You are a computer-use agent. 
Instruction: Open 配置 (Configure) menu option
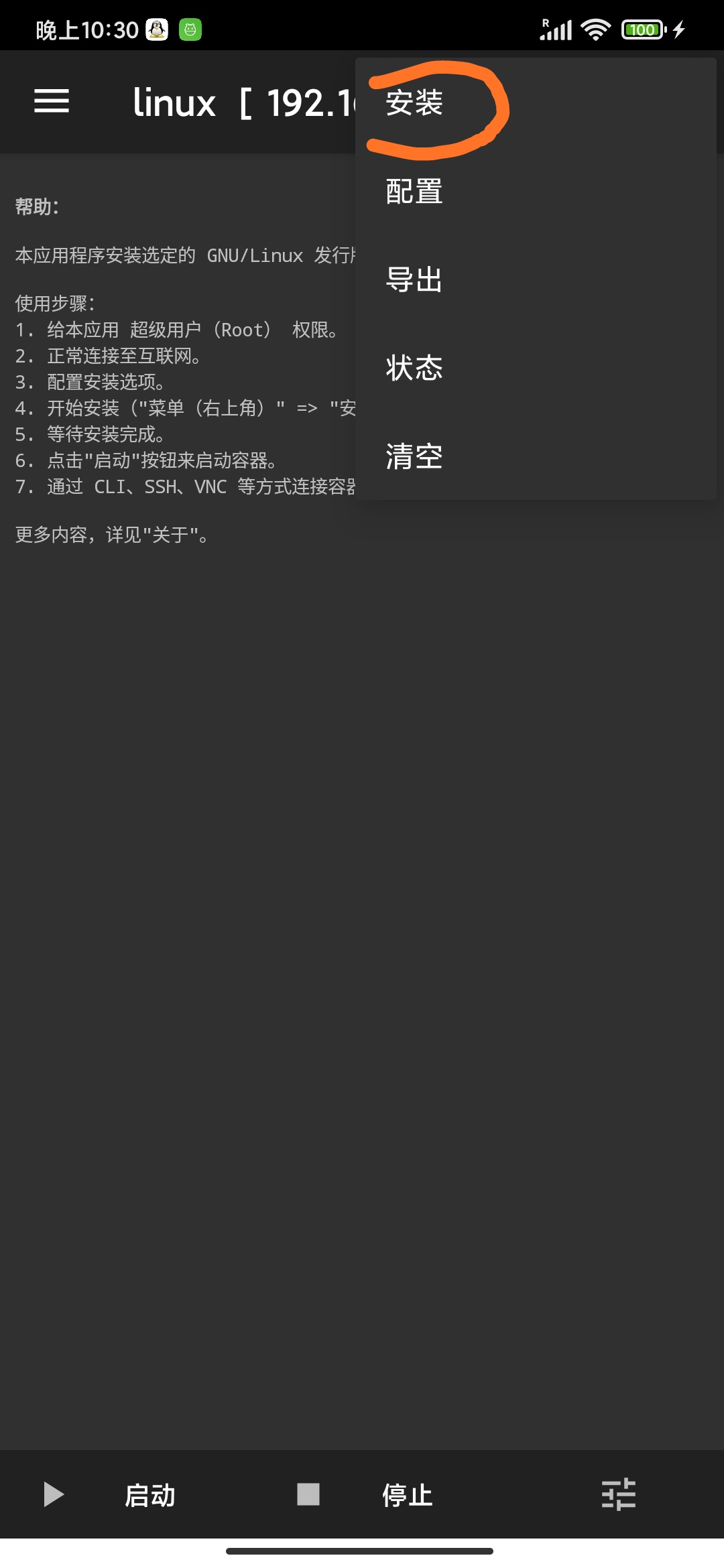click(x=414, y=192)
